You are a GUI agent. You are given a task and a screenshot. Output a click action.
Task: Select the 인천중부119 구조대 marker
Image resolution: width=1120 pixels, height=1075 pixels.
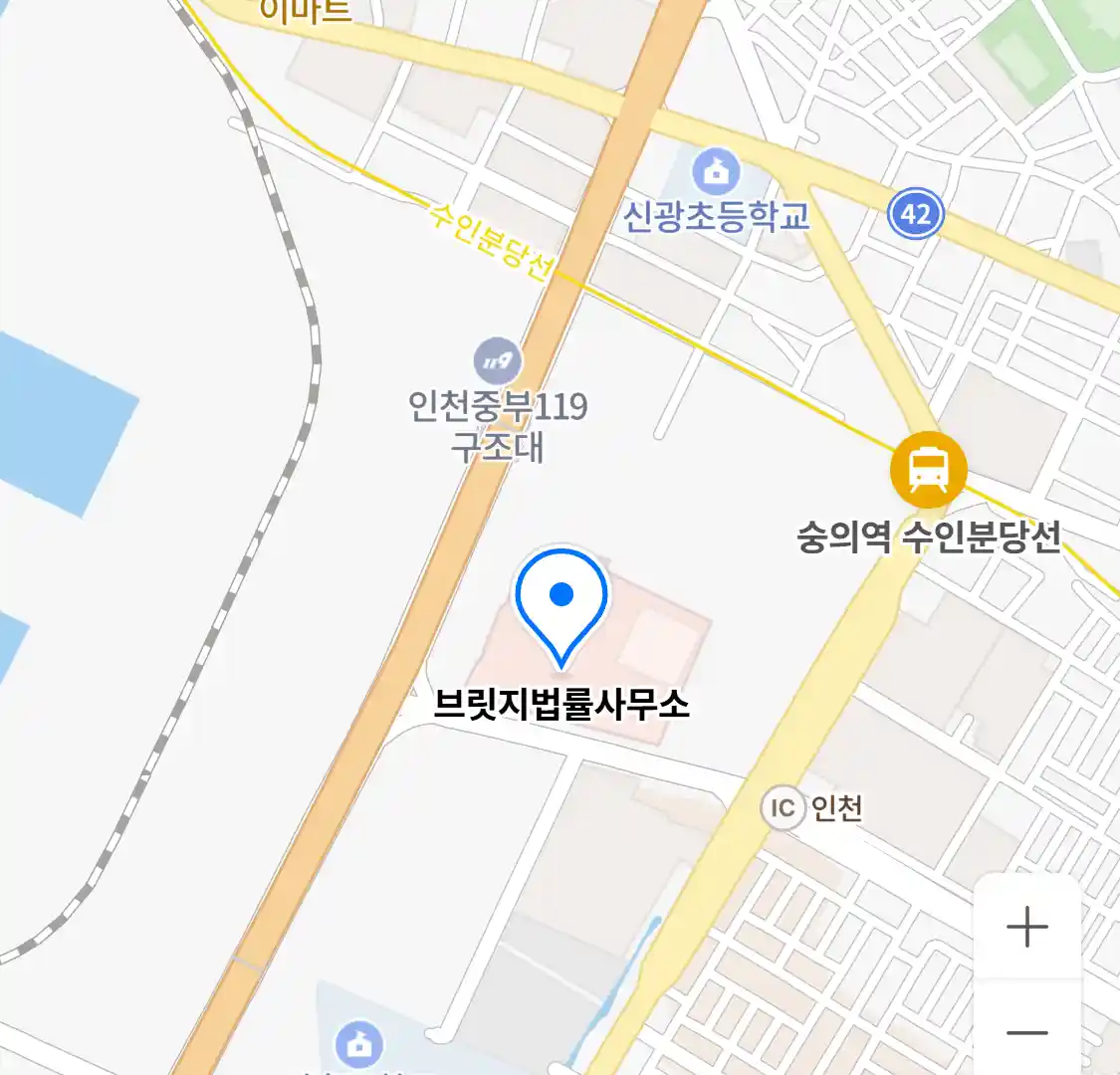(497, 360)
